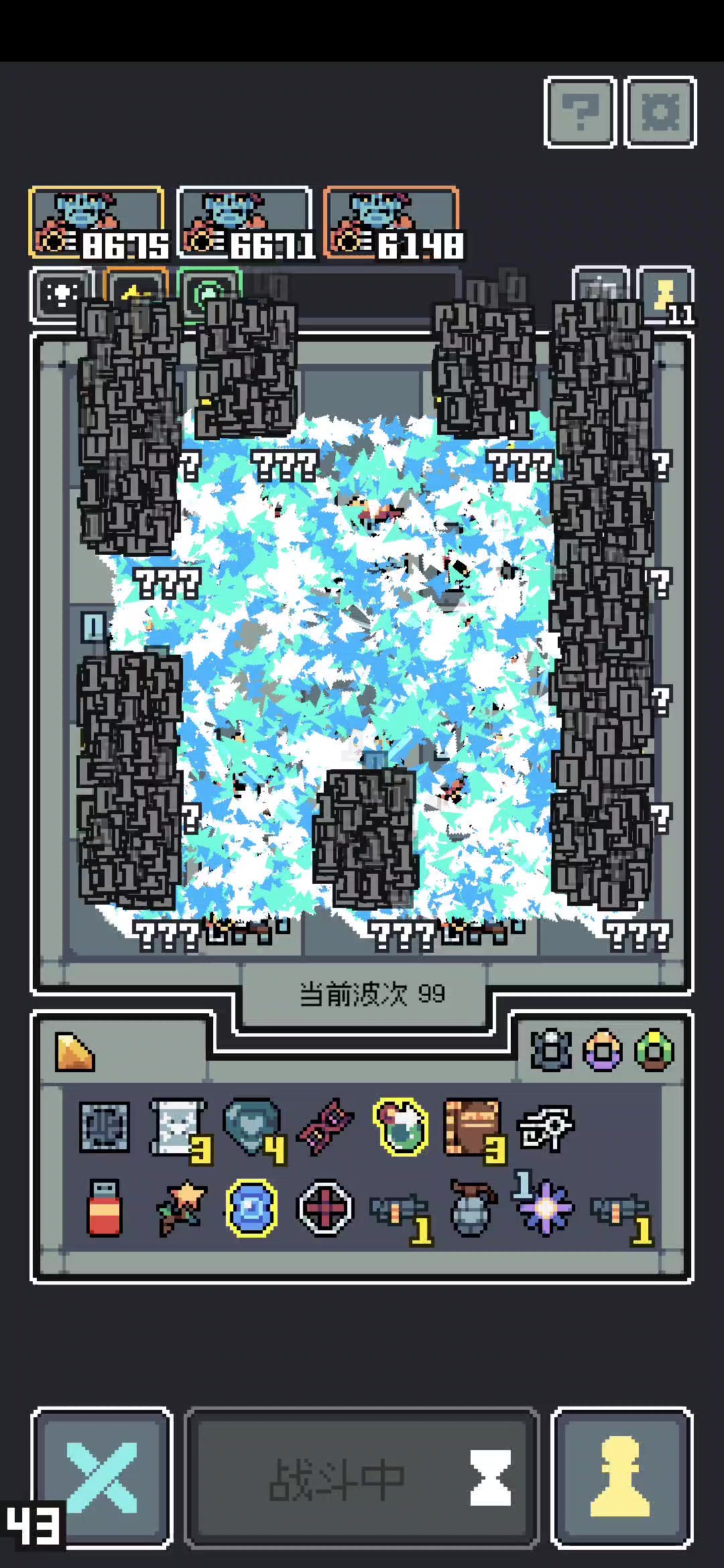
Task: Tap the grenade bomb item
Action: [x=473, y=1207]
